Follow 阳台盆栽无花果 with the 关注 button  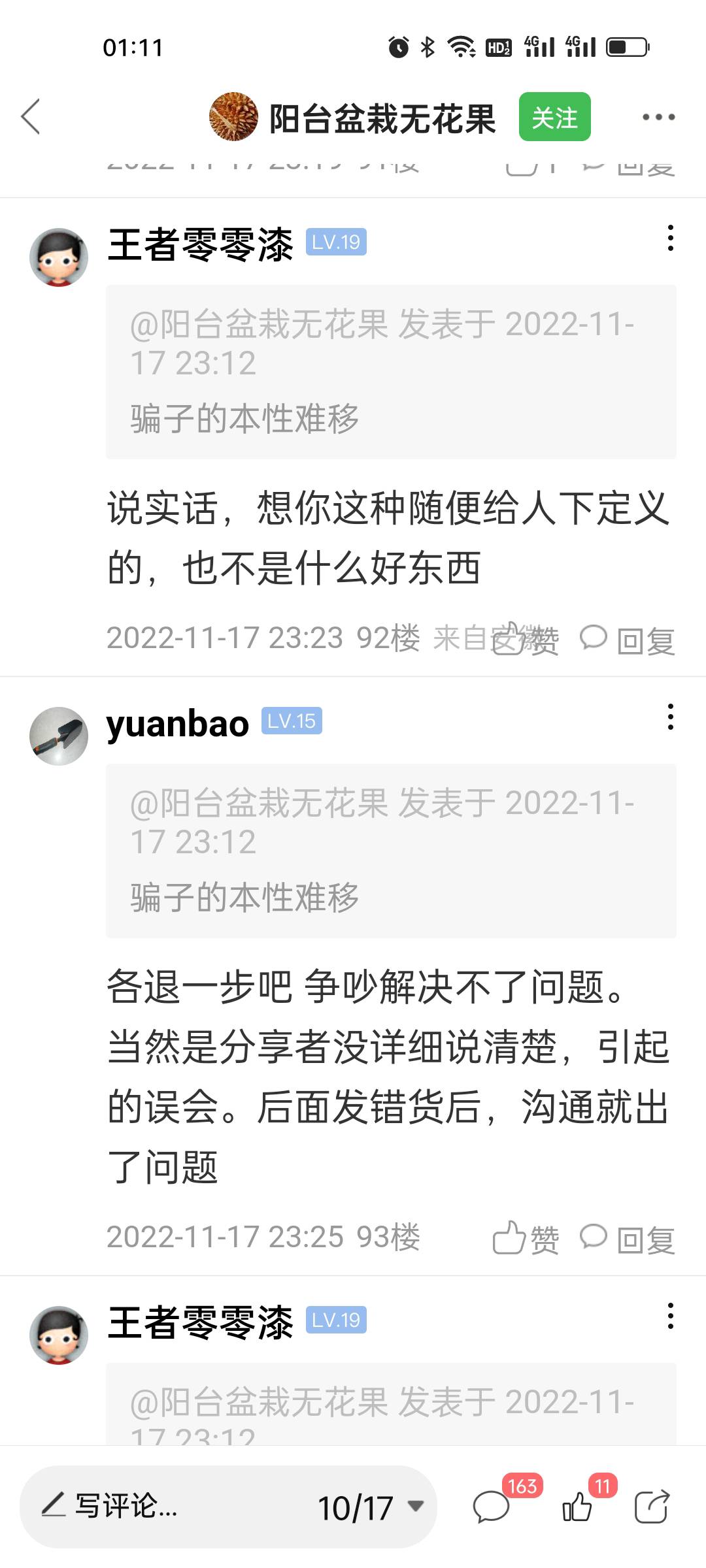coord(554,117)
